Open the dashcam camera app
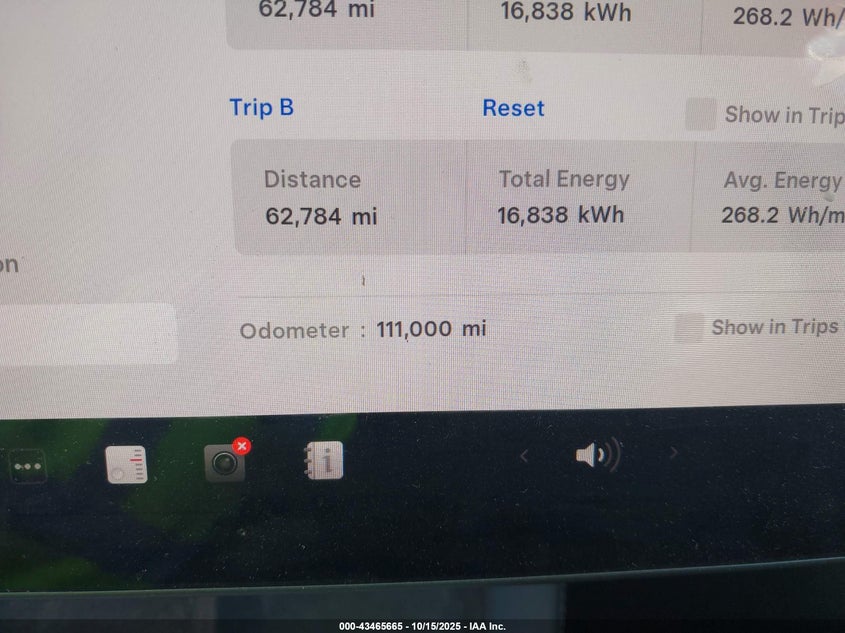Image resolution: width=845 pixels, height=633 pixels. [225, 462]
